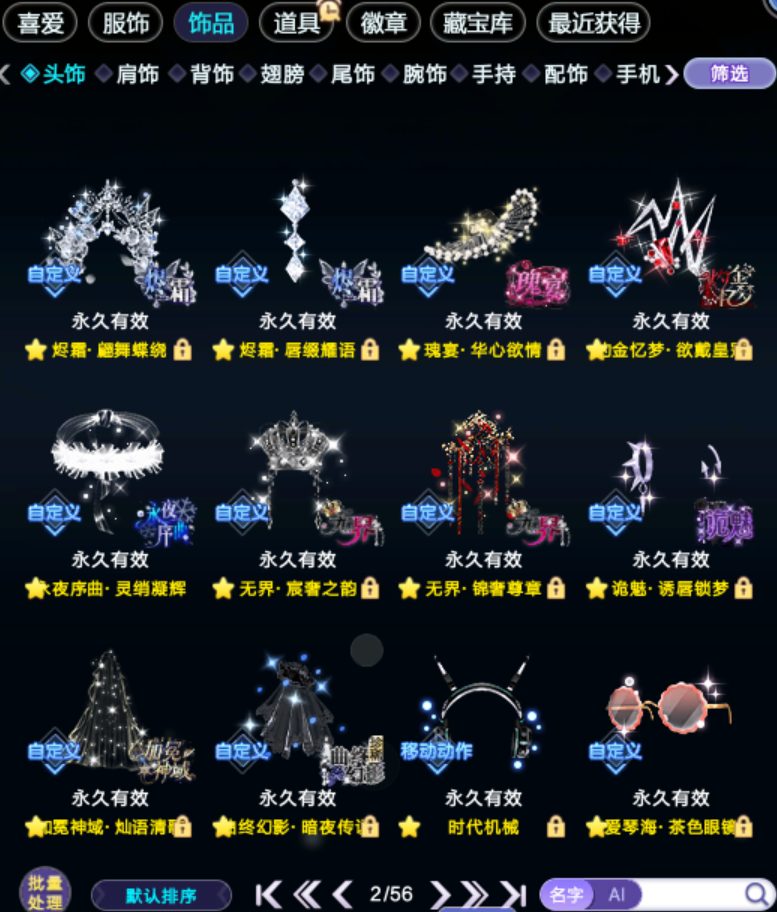Switch to the 徽章 tab
This screenshot has height=912, width=777.
click(x=383, y=23)
